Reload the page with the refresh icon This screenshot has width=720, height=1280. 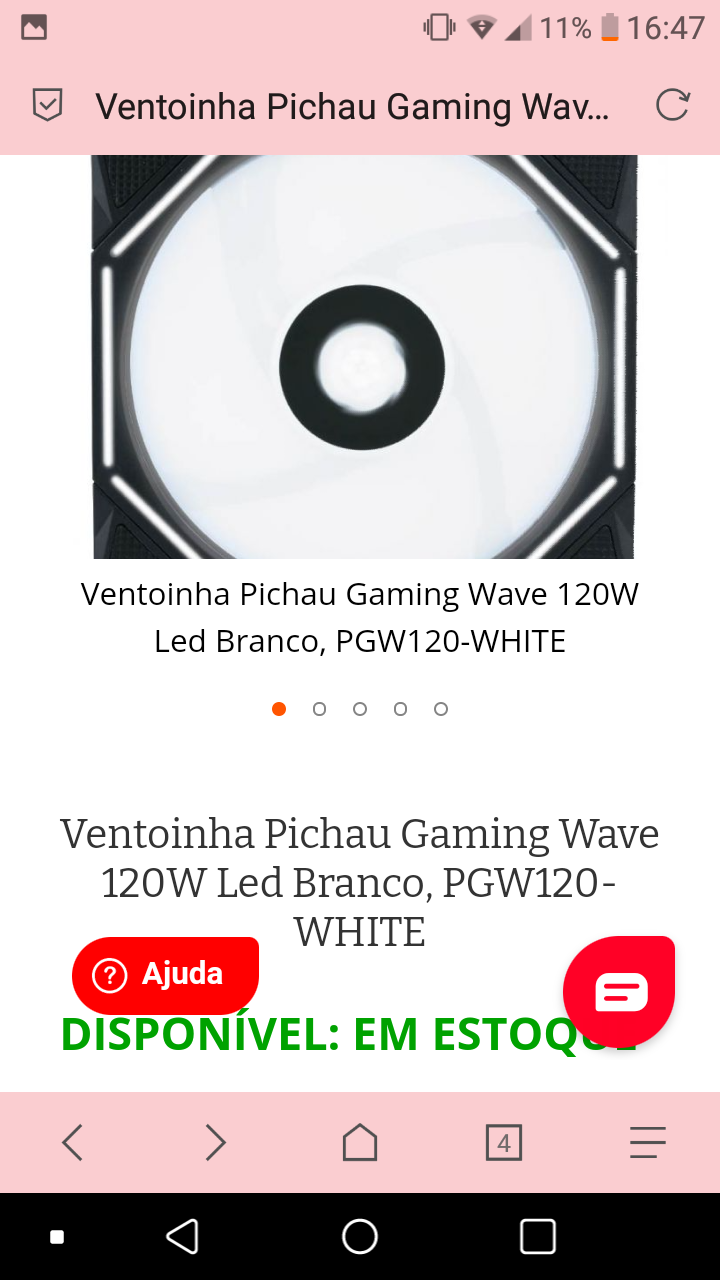coord(672,105)
